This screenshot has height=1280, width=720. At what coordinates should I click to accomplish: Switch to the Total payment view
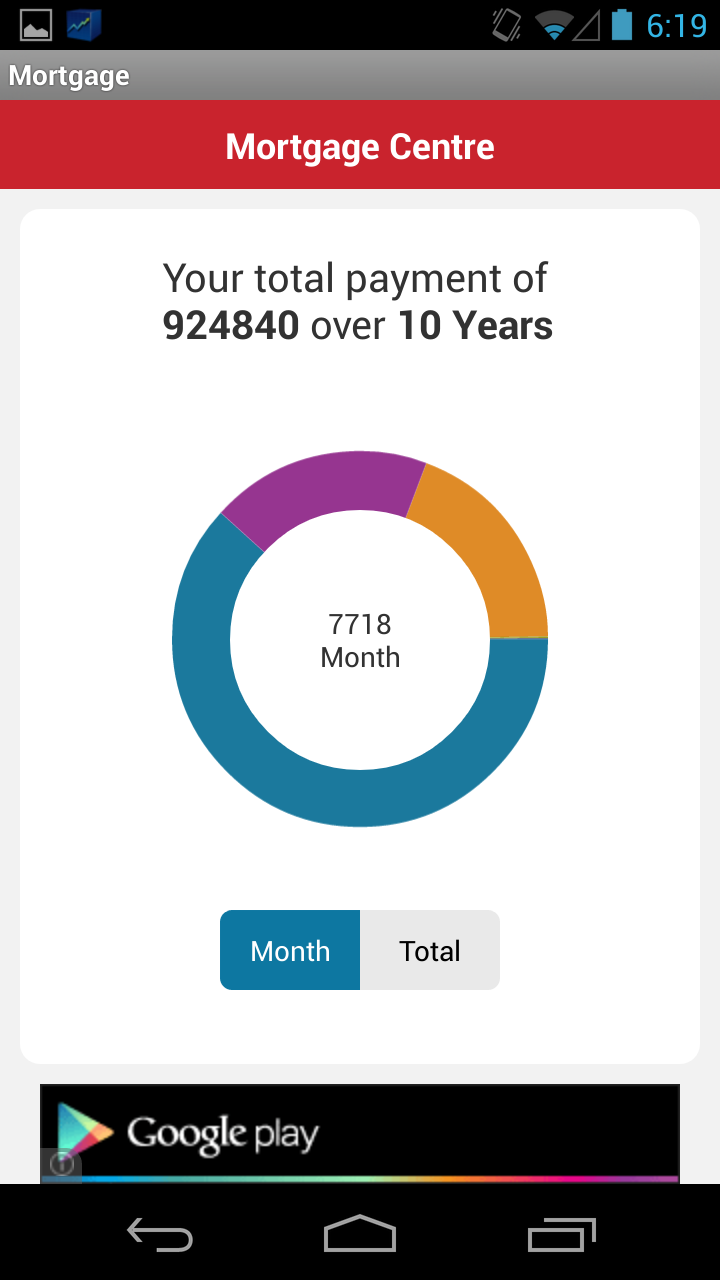430,950
